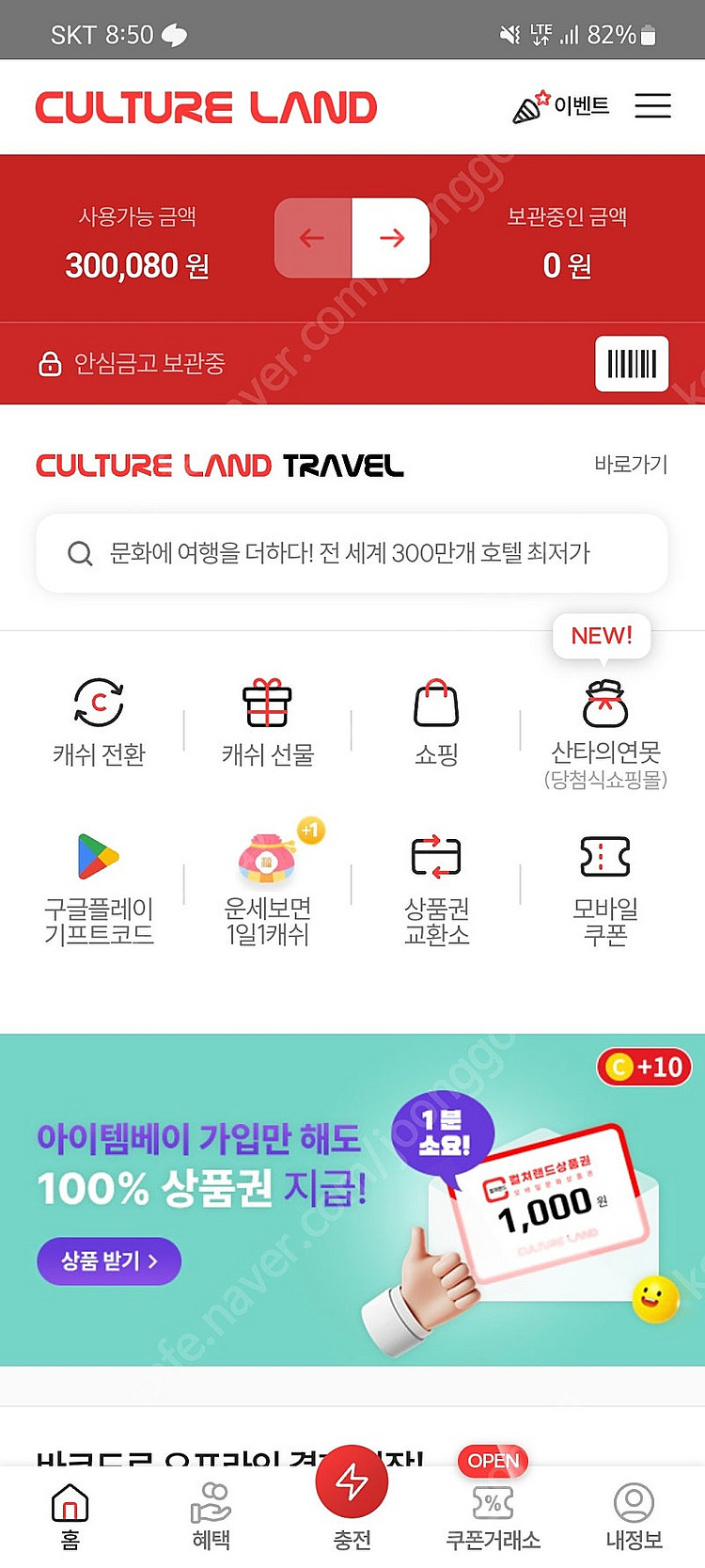
Task: Open the 이벤트 events page
Action: coord(561,106)
